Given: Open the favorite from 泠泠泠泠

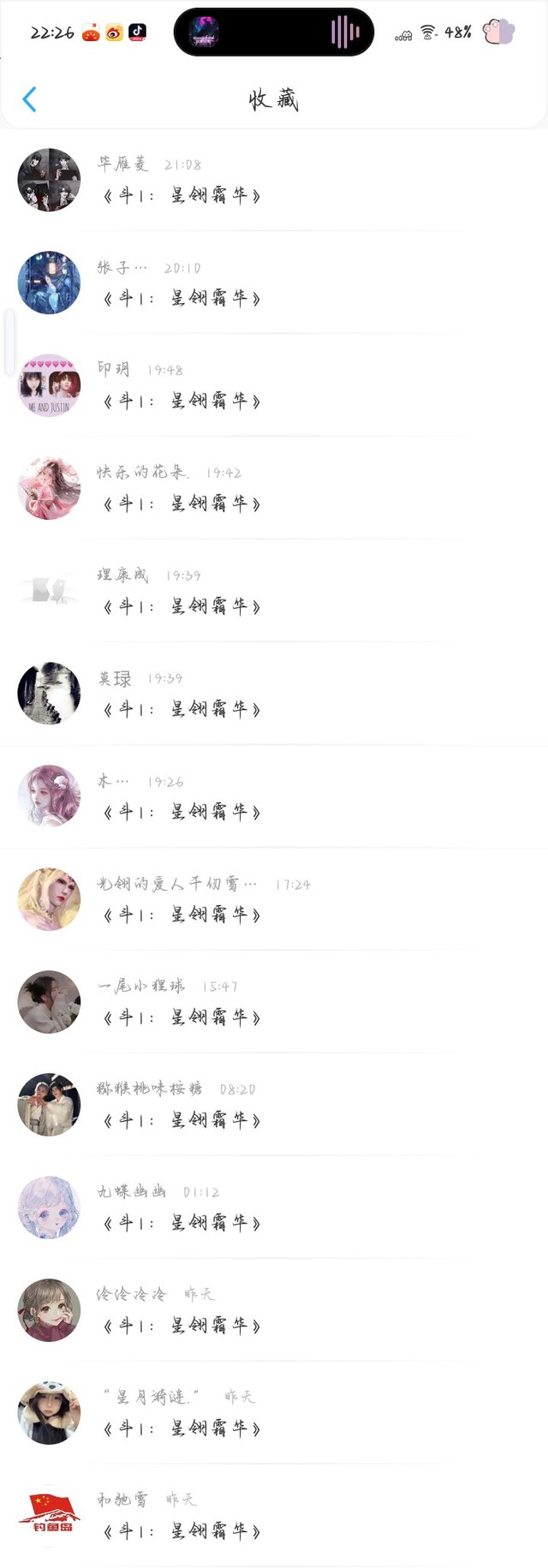Looking at the screenshot, I should click(x=274, y=1310).
